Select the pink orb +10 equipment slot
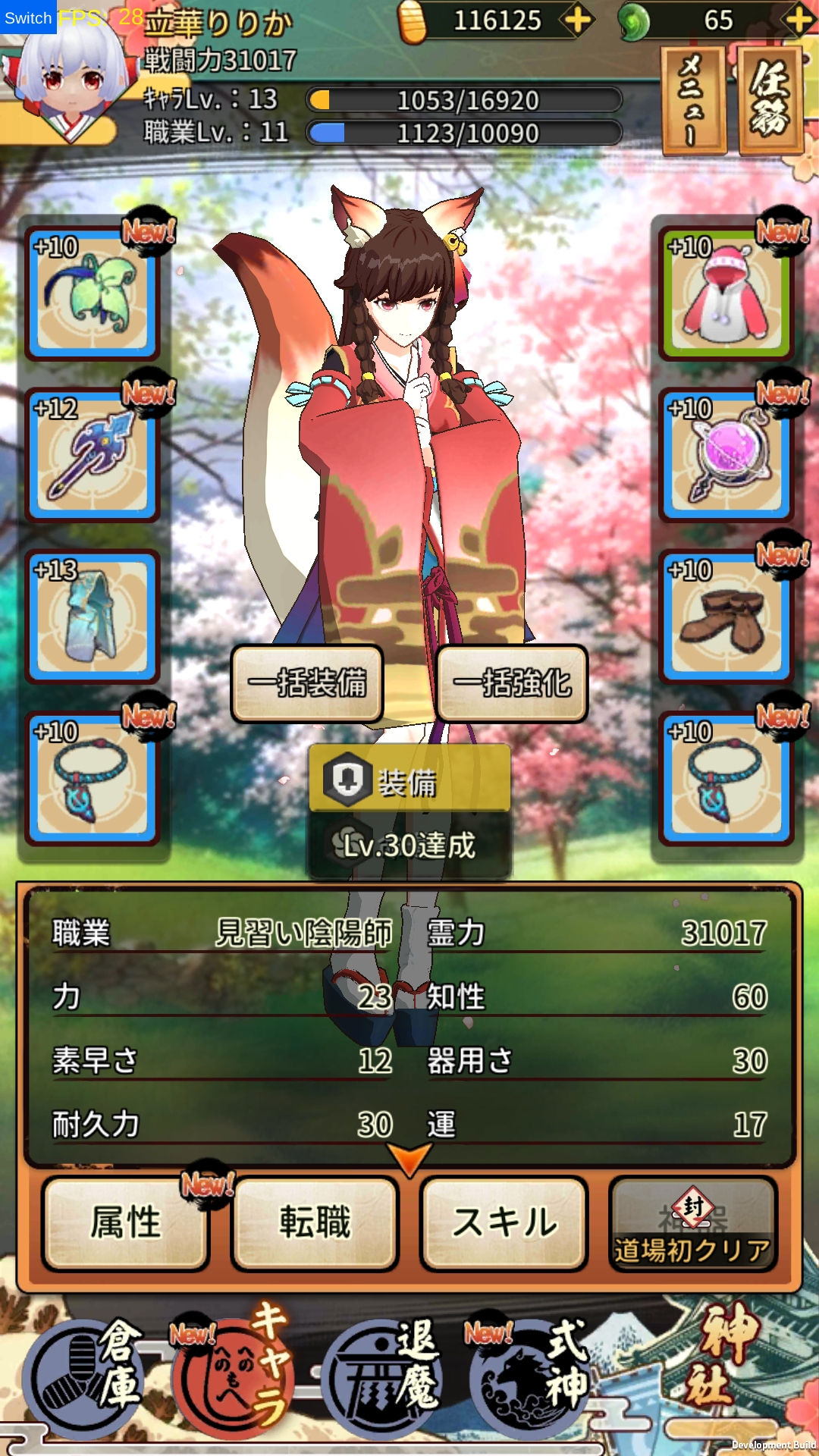Image resolution: width=819 pixels, height=1456 pixels. pyautogui.click(x=726, y=455)
